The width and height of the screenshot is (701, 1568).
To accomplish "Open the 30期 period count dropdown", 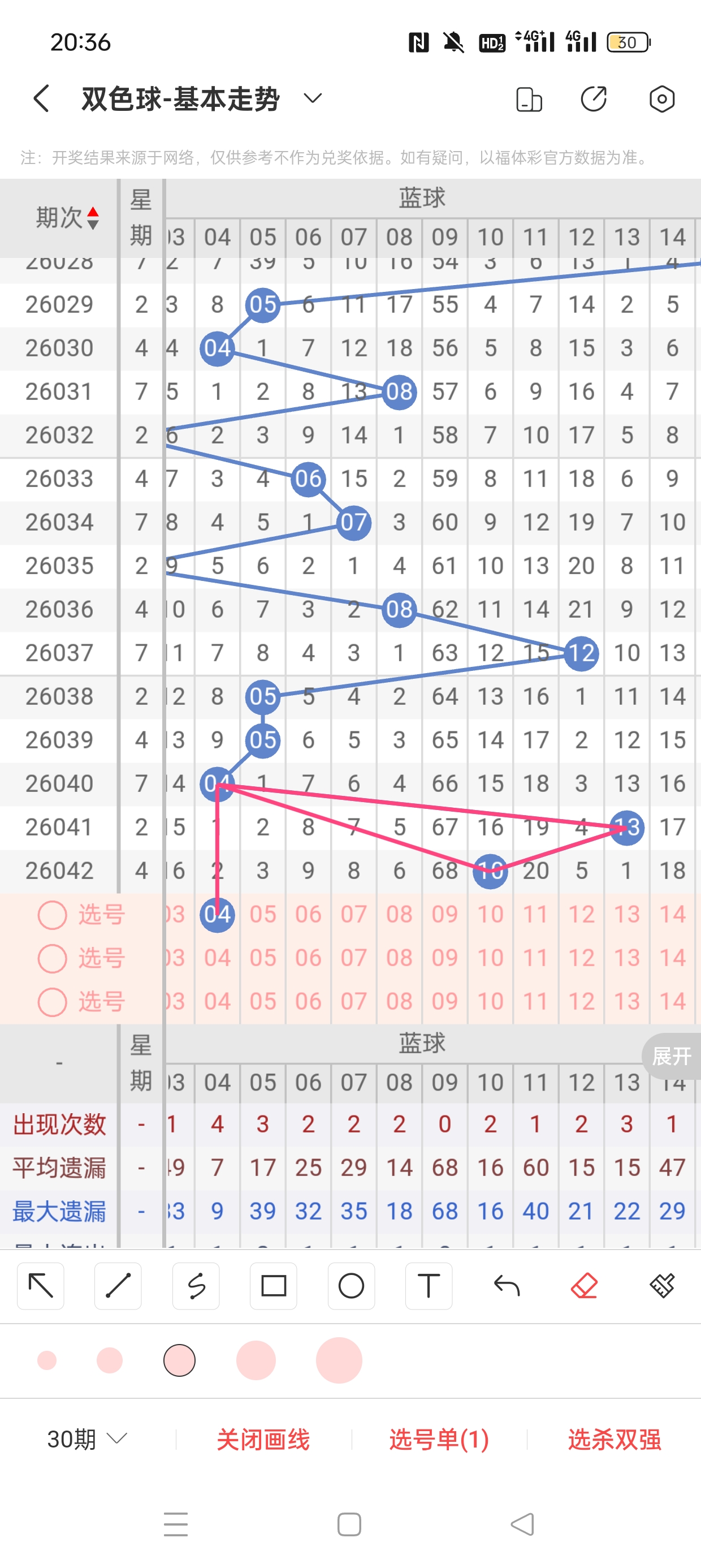I will (87, 1439).
